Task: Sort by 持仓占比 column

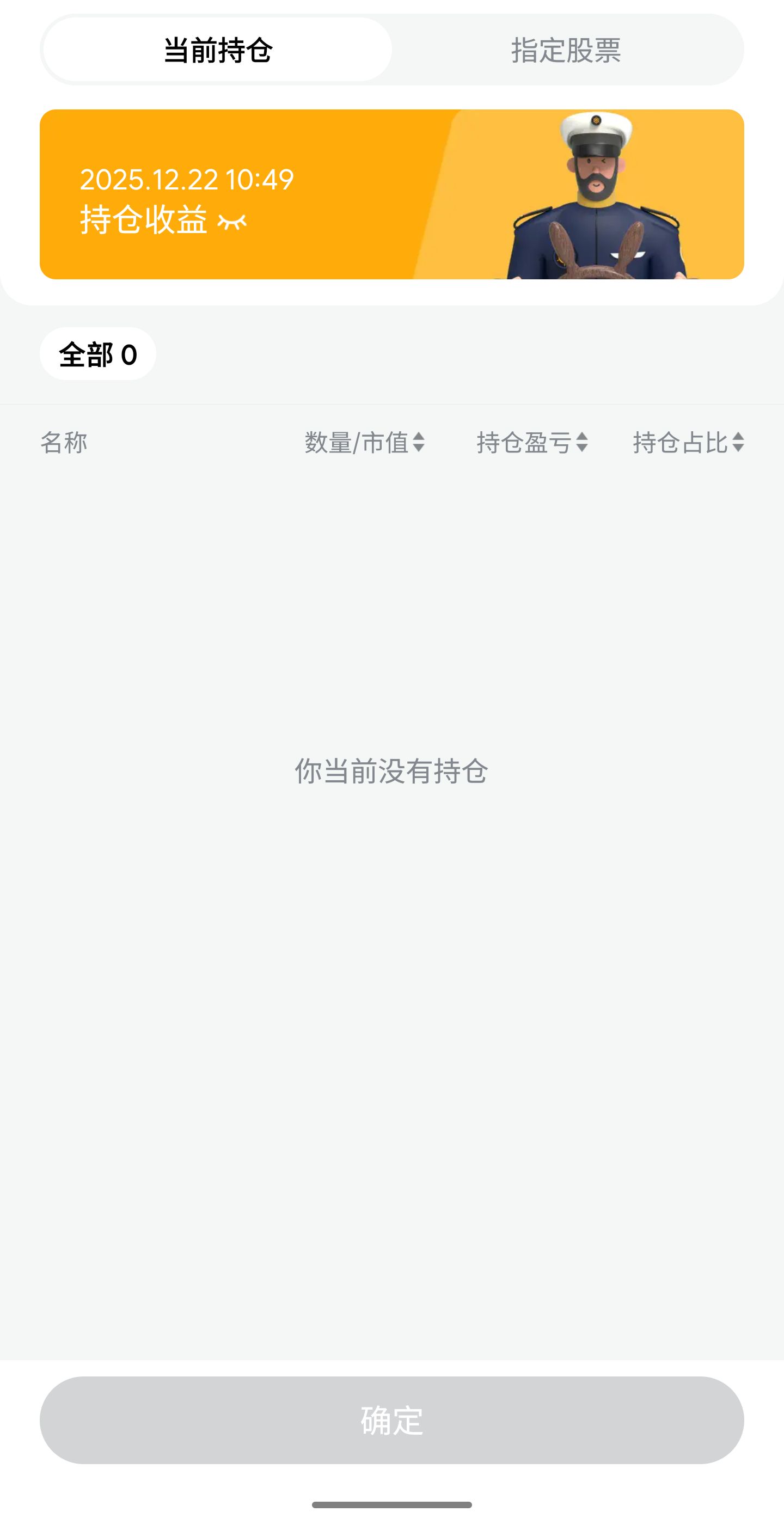Action: (x=688, y=443)
